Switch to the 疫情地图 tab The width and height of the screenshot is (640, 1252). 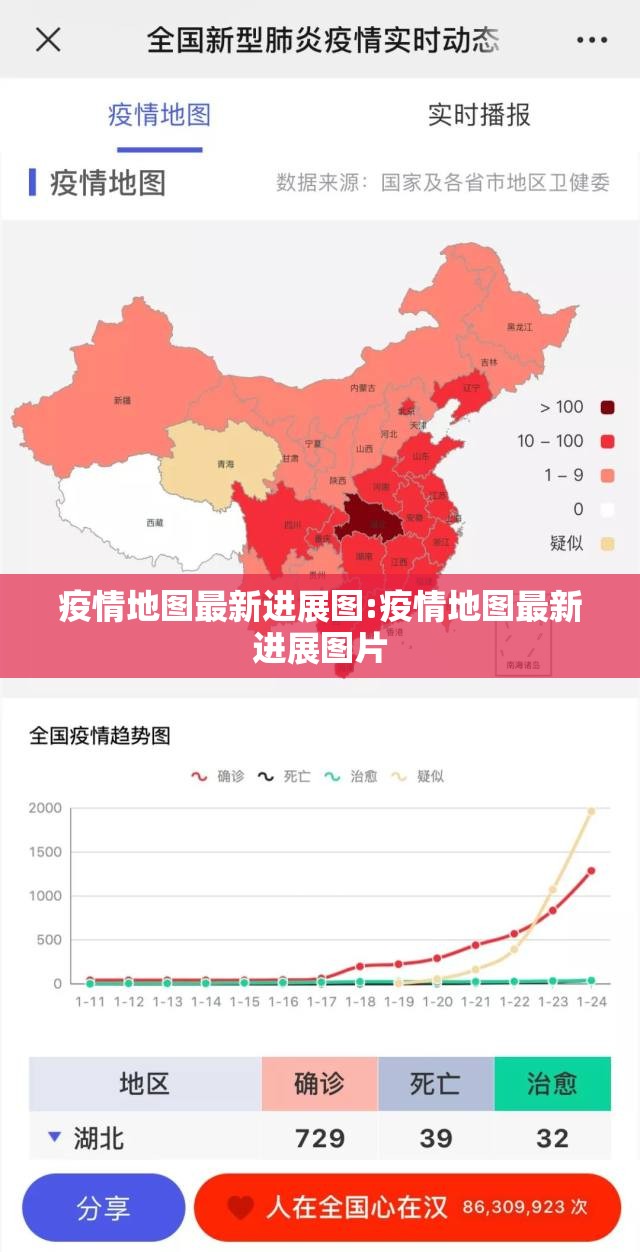click(x=159, y=114)
